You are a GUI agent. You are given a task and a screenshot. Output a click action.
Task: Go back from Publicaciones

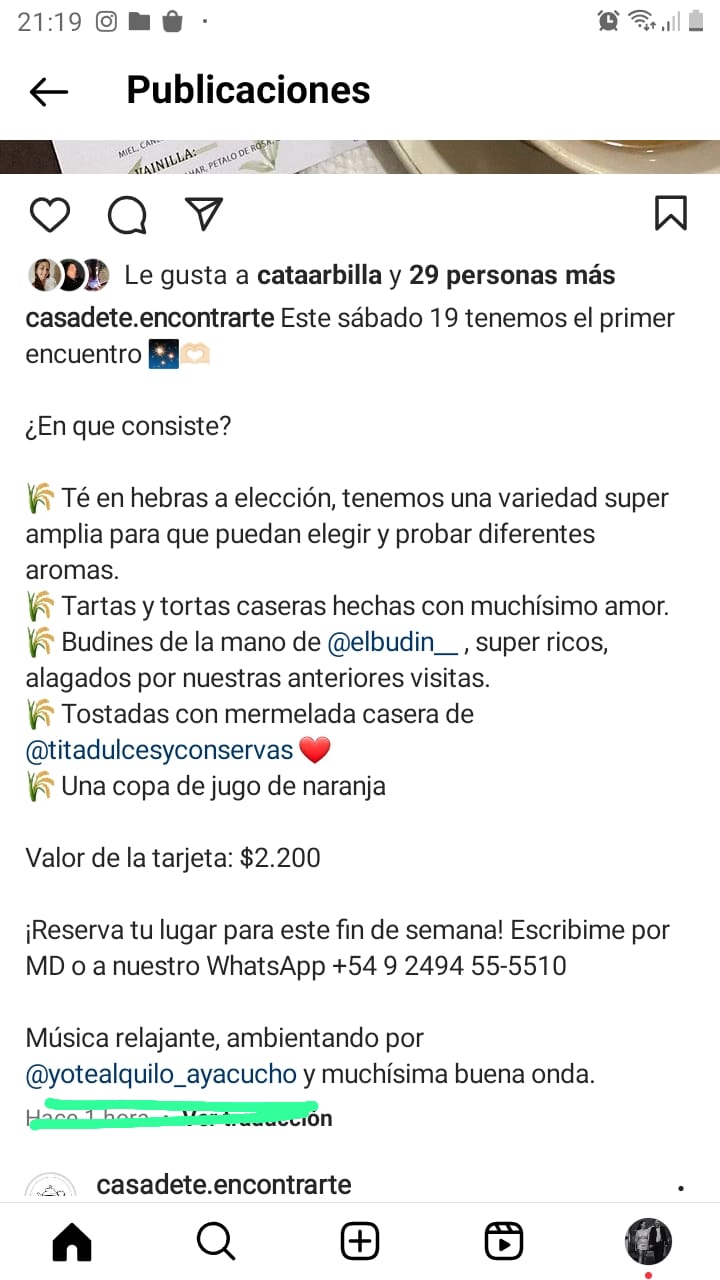pos(49,92)
